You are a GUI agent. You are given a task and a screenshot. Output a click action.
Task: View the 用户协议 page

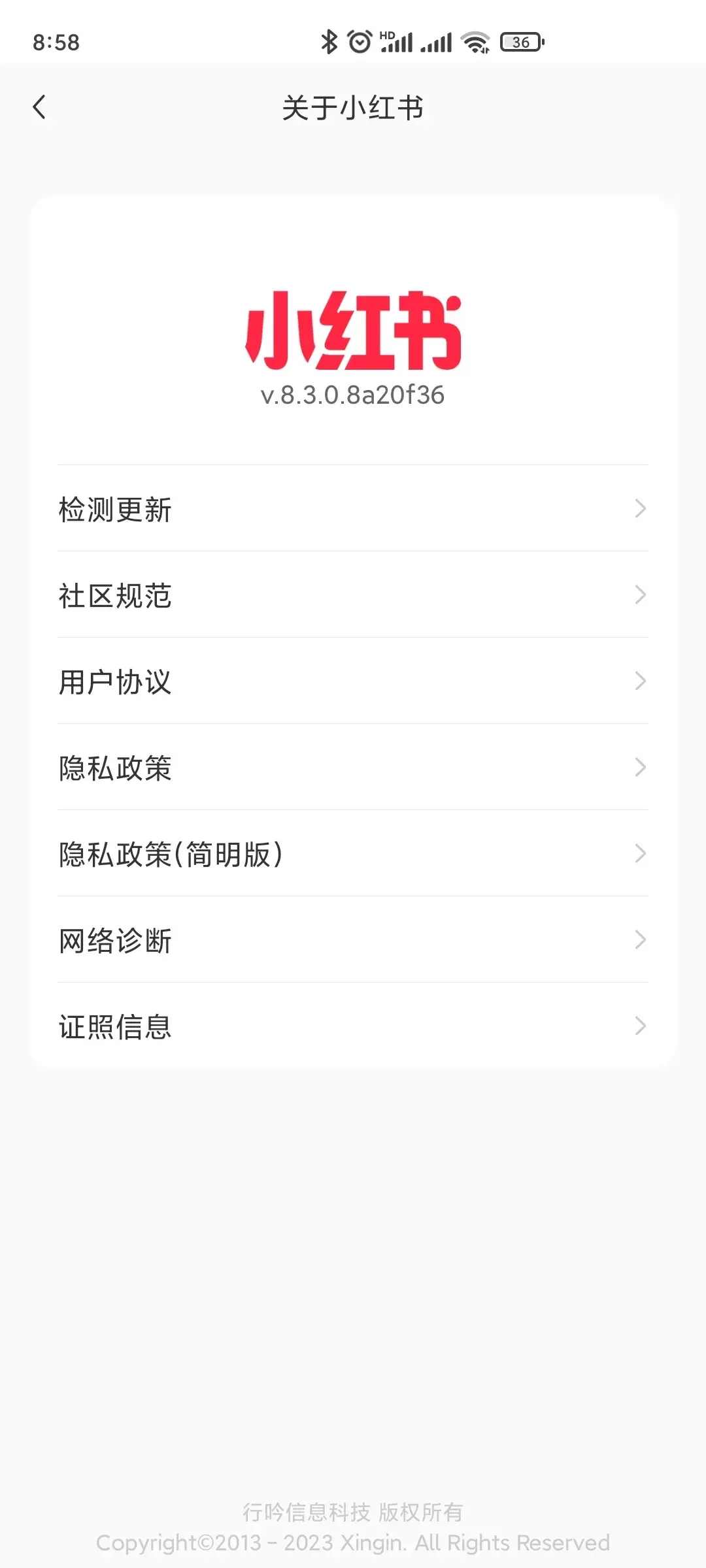click(x=353, y=681)
